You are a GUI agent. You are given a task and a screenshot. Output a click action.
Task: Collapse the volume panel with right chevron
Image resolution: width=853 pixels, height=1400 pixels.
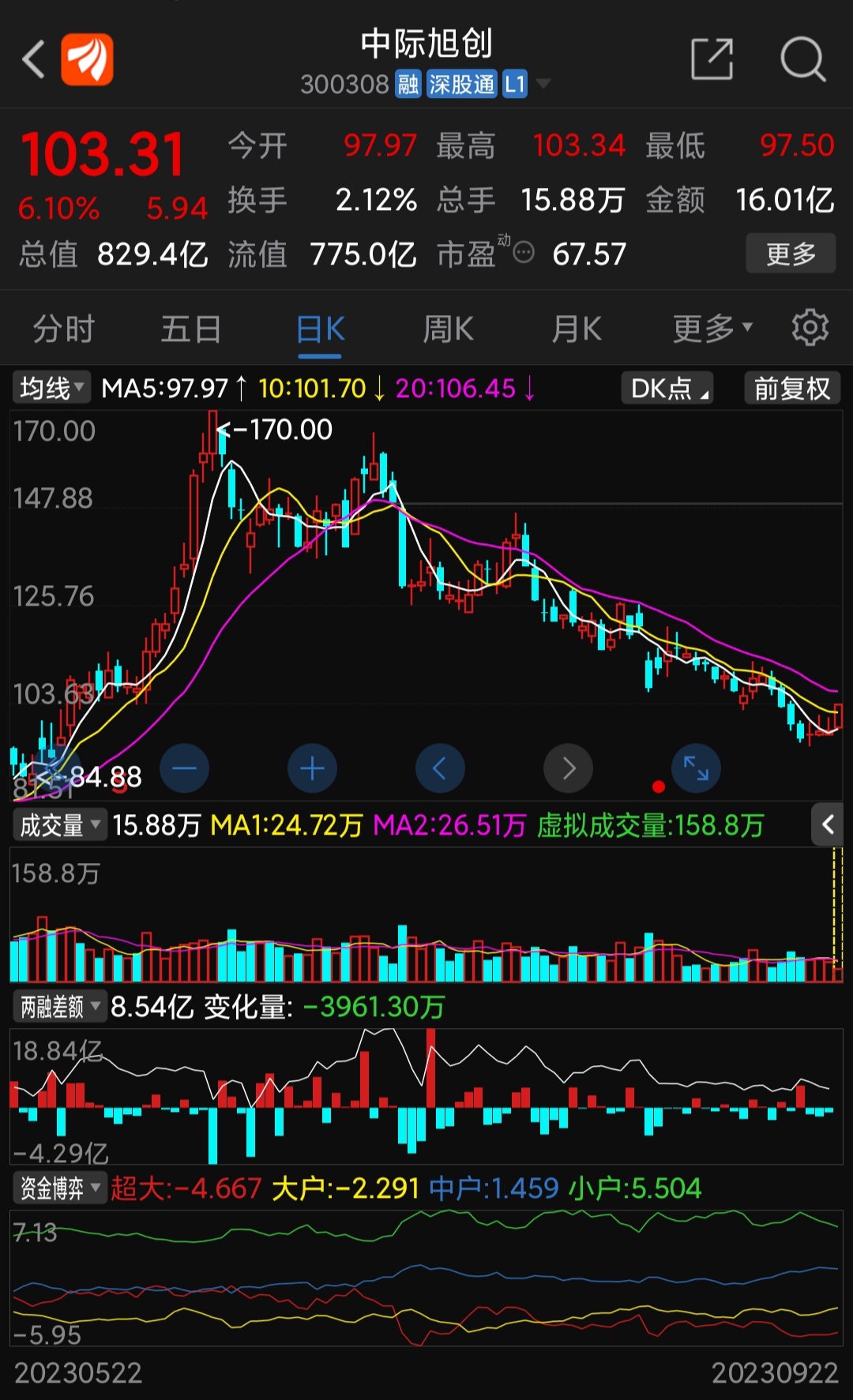[827, 824]
